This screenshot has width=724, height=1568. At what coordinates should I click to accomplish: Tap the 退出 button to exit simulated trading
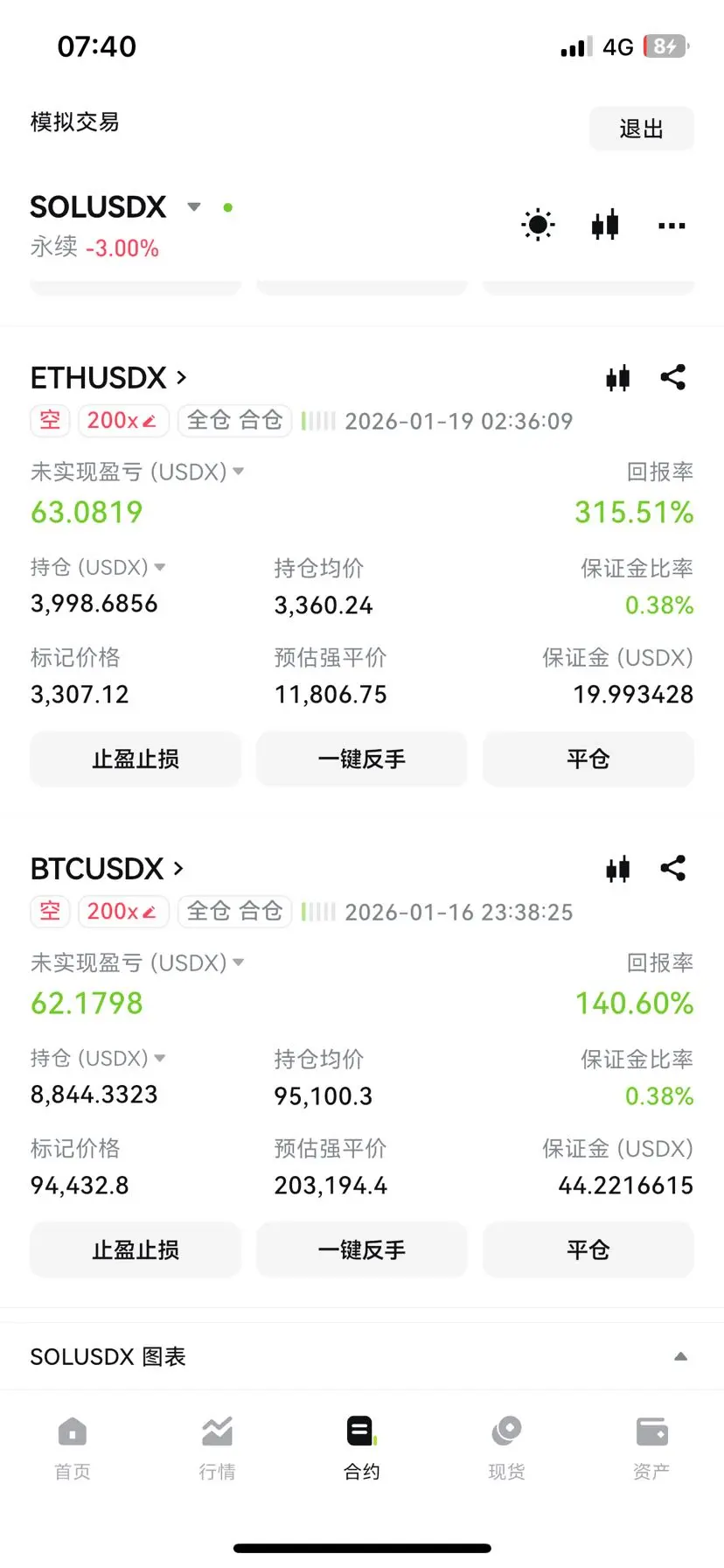(641, 129)
